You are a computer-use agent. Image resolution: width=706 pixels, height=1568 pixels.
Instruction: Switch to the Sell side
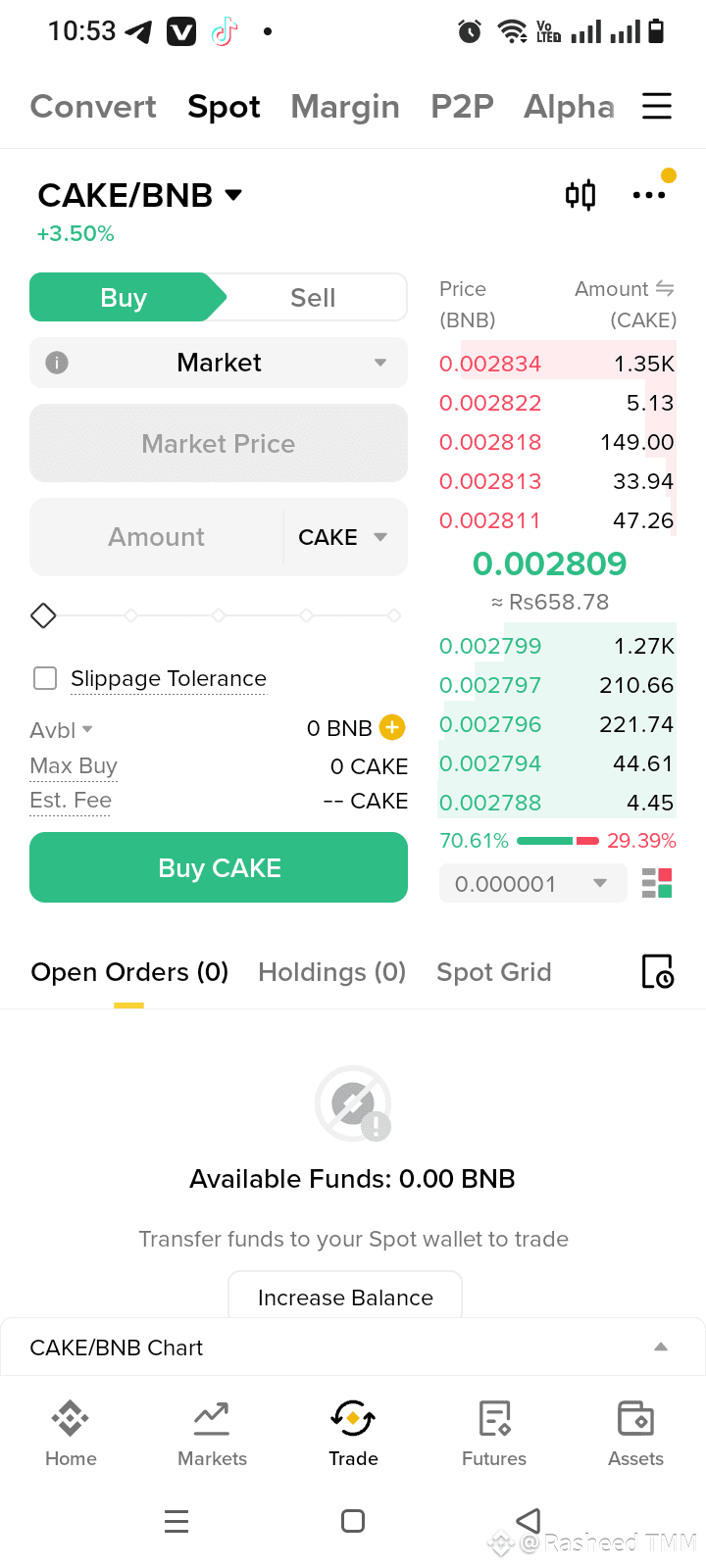tap(313, 298)
